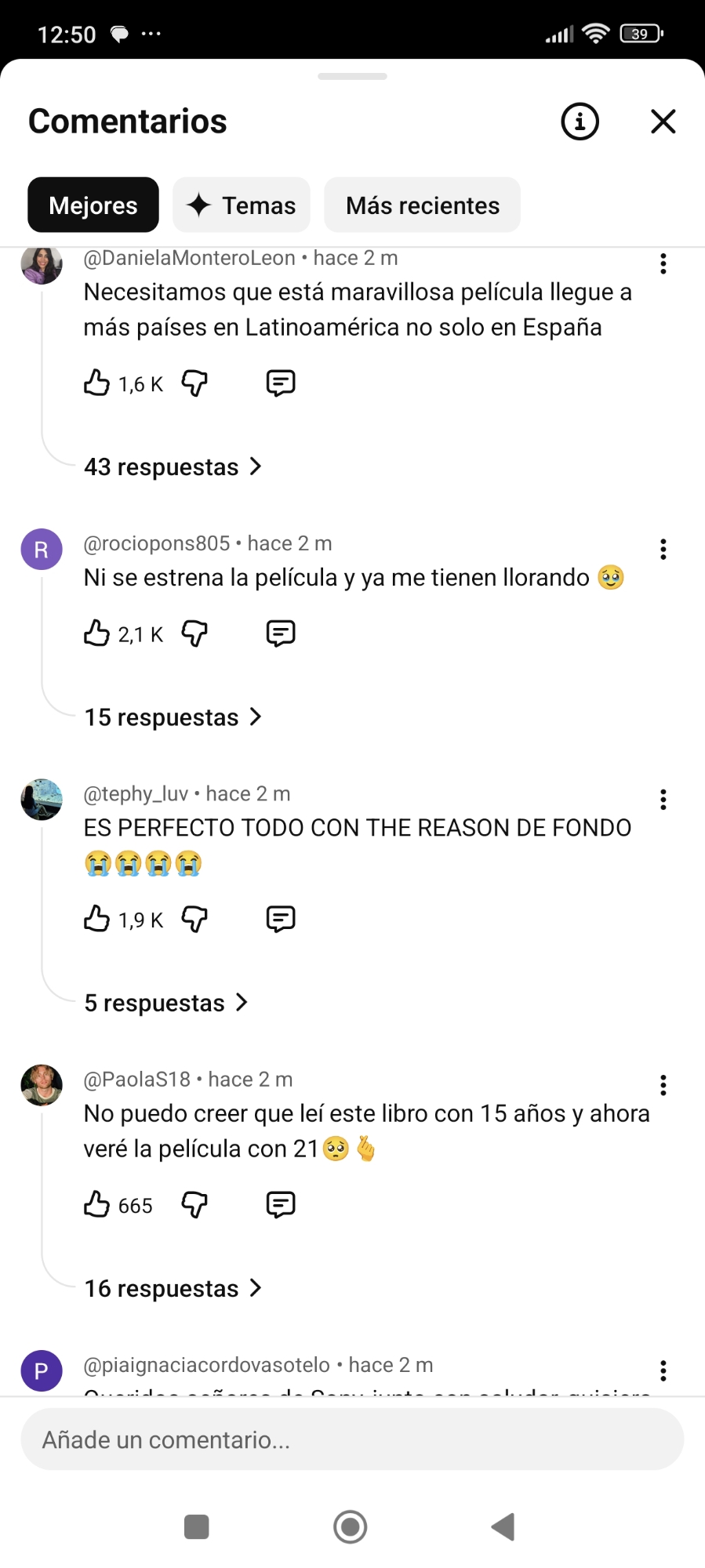Open options menu for @rociopons805's comment
The width and height of the screenshot is (705, 1568).
click(x=663, y=550)
